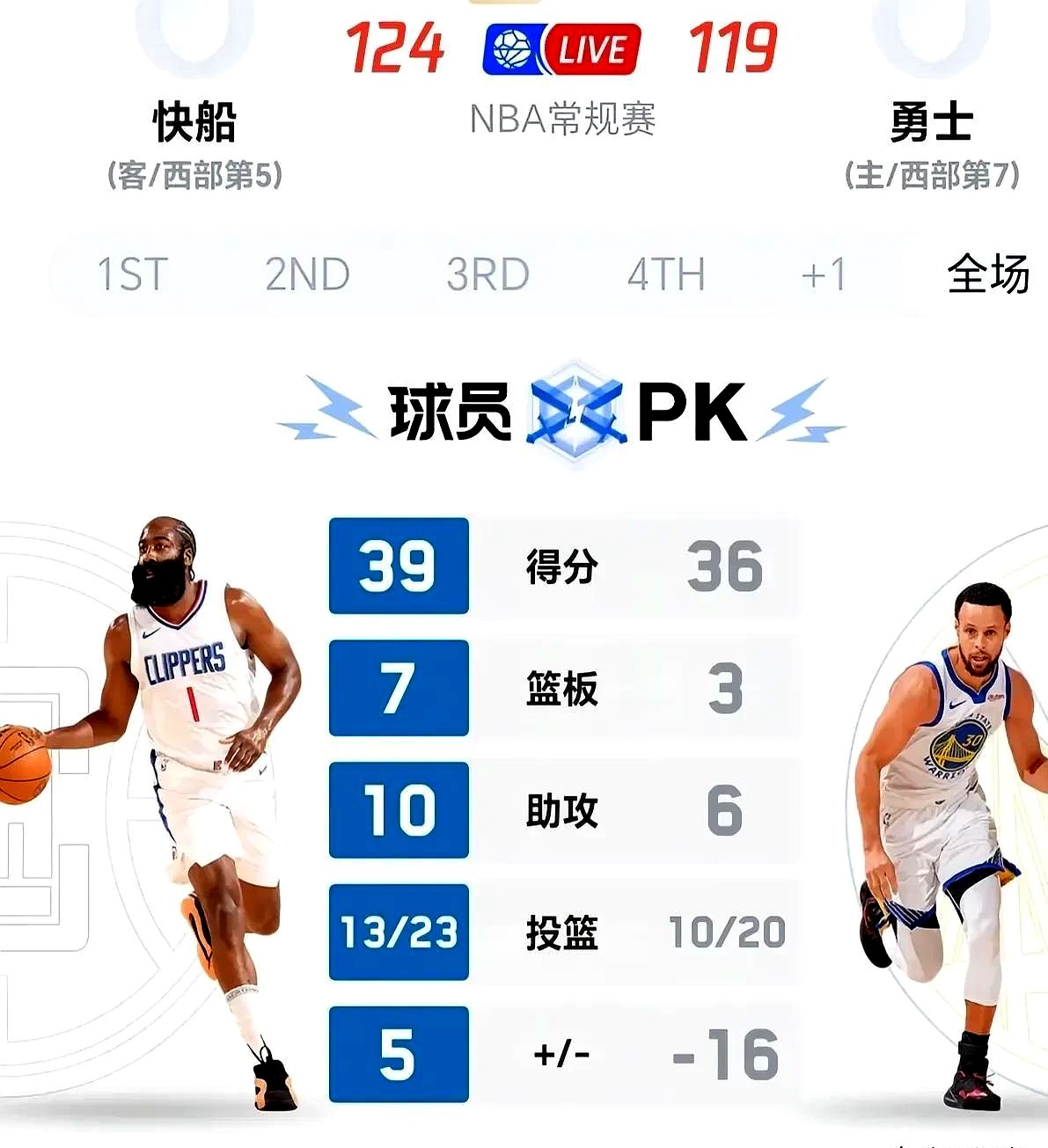Switch to the 全场 full-game tab
This screenshot has height=1148, width=1048.
987,274
